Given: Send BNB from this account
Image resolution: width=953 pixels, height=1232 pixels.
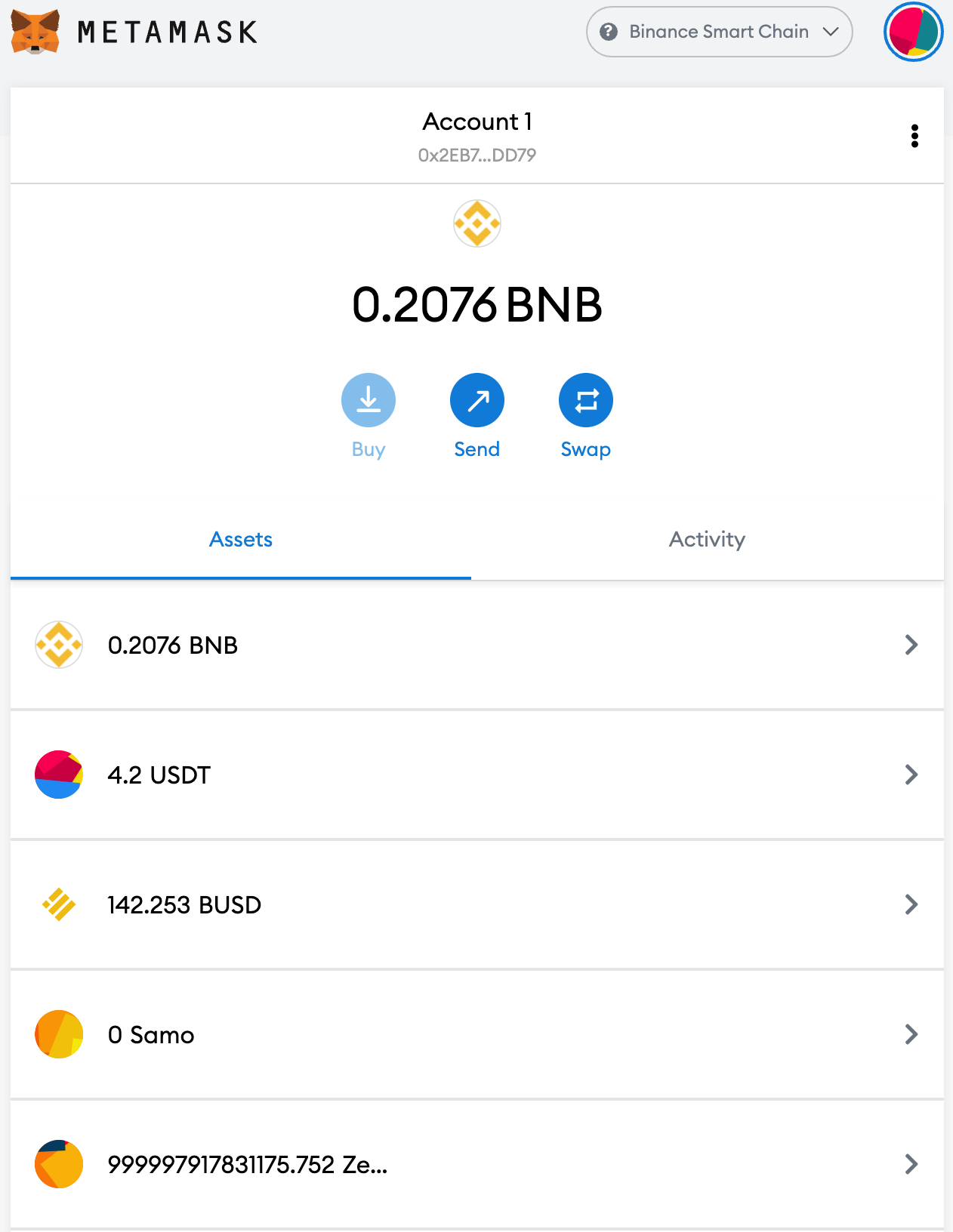Looking at the screenshot, I should 477,401.
